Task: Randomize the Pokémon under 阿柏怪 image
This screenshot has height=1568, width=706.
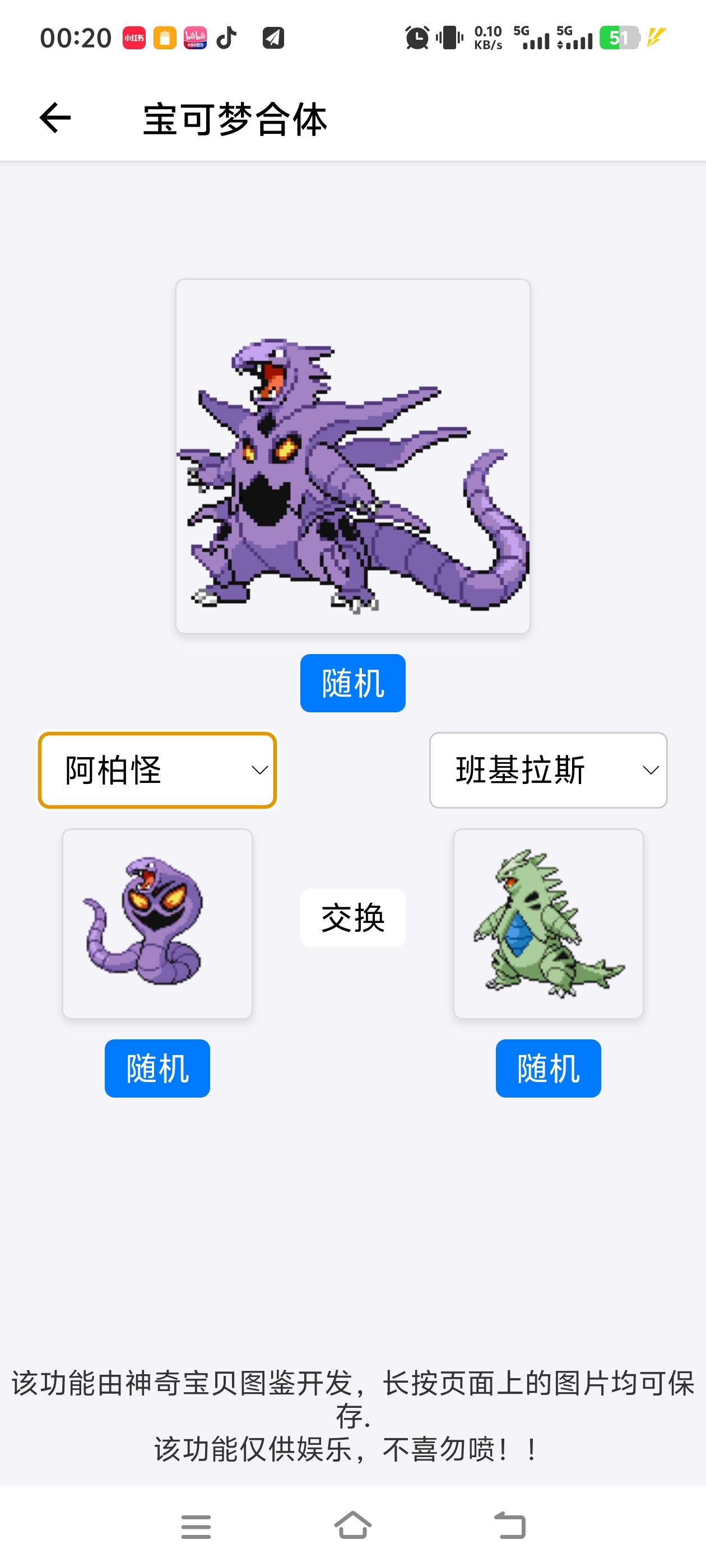Action: click(x=157, y=1068)
